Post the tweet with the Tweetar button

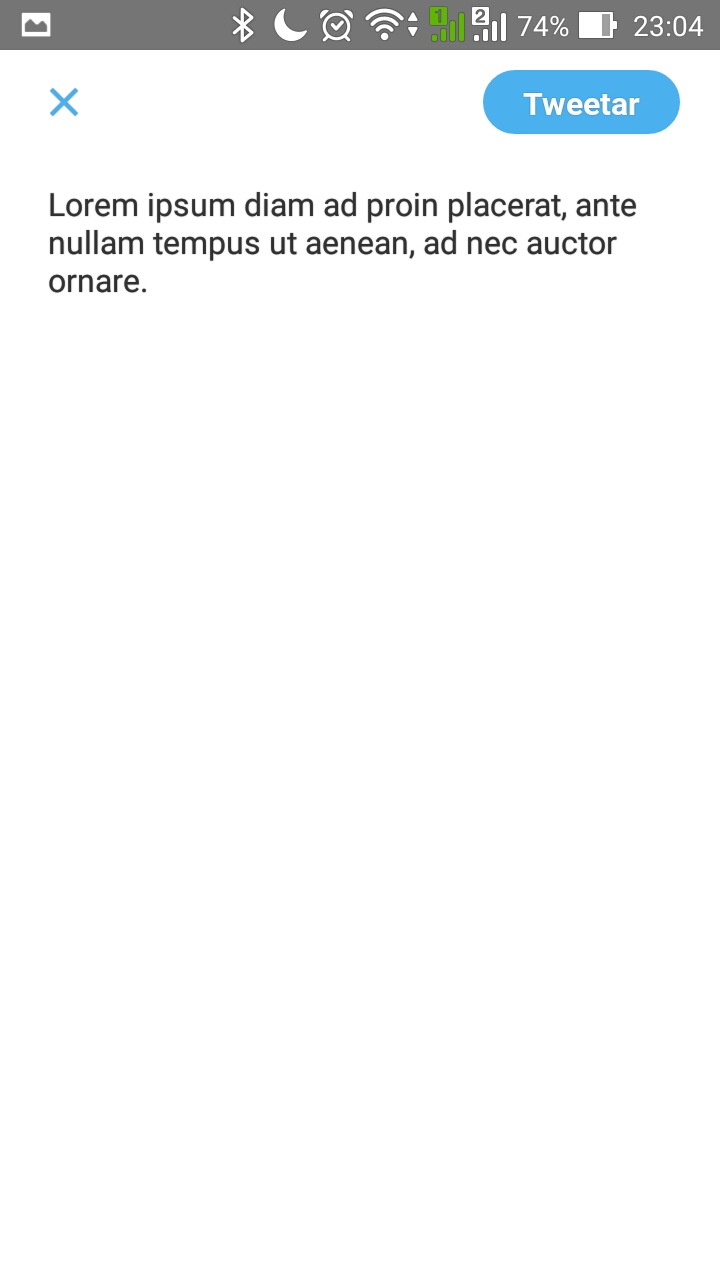click(581, 102)
